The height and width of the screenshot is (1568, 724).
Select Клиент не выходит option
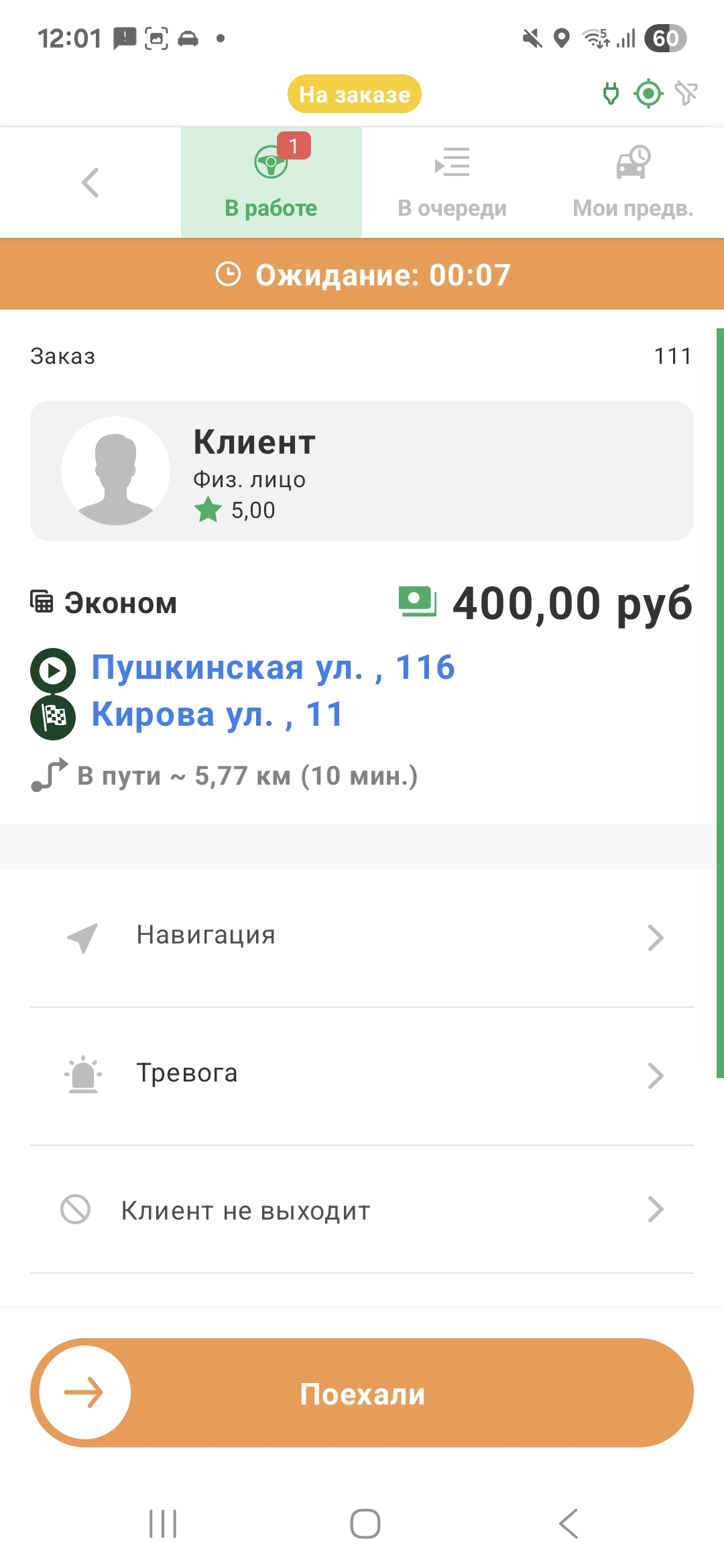(x=362, y=1211)
